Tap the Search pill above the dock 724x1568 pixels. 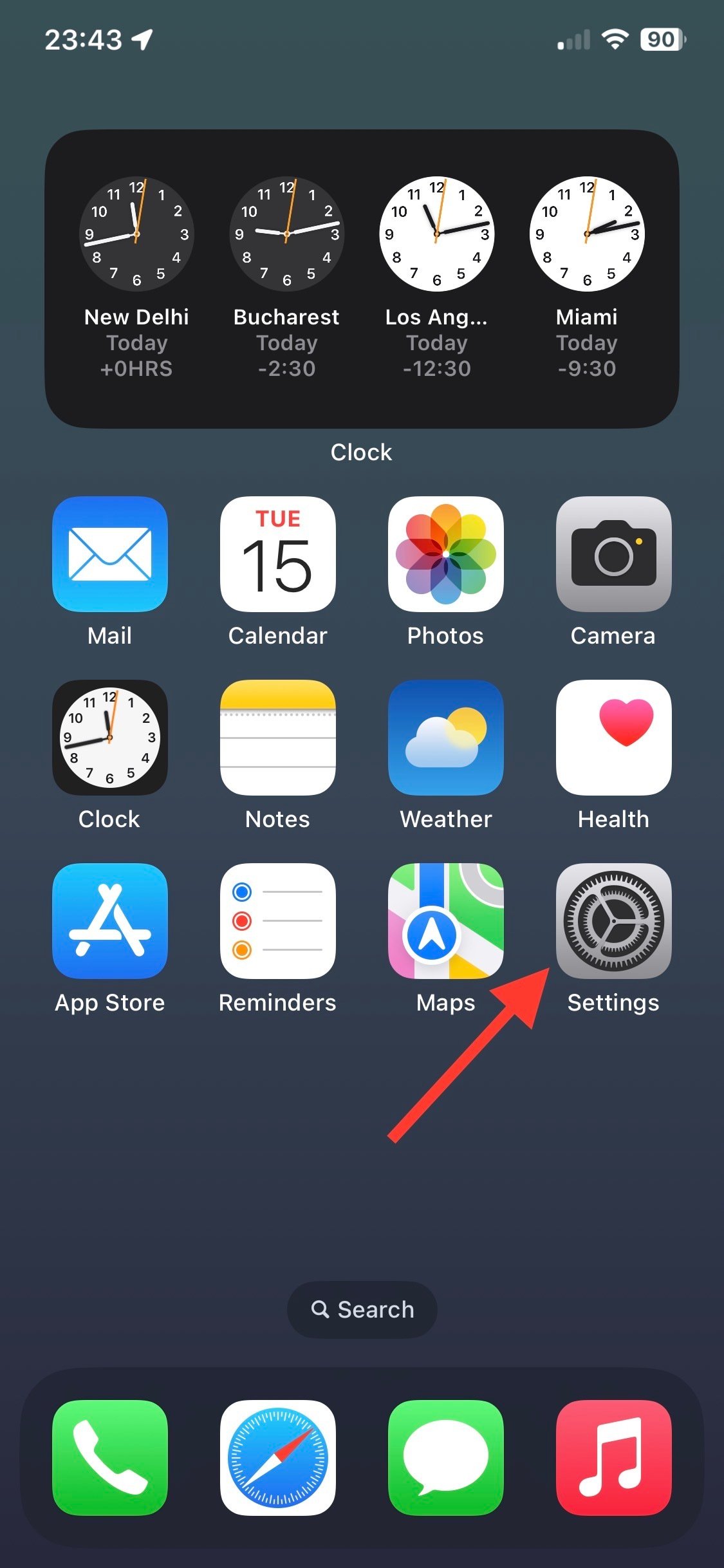(x=362, y=1309)
